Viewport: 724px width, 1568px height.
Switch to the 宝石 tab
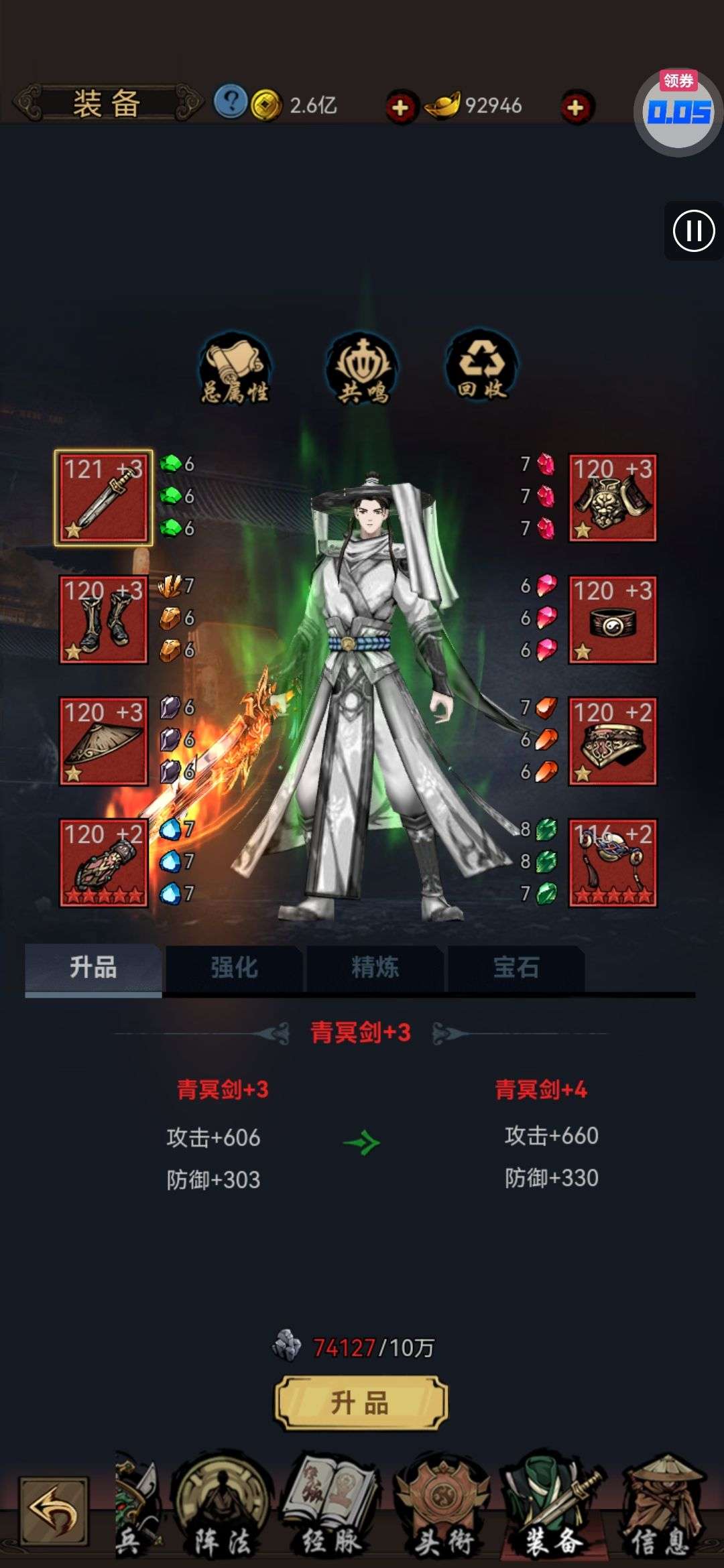click(516, 968)
